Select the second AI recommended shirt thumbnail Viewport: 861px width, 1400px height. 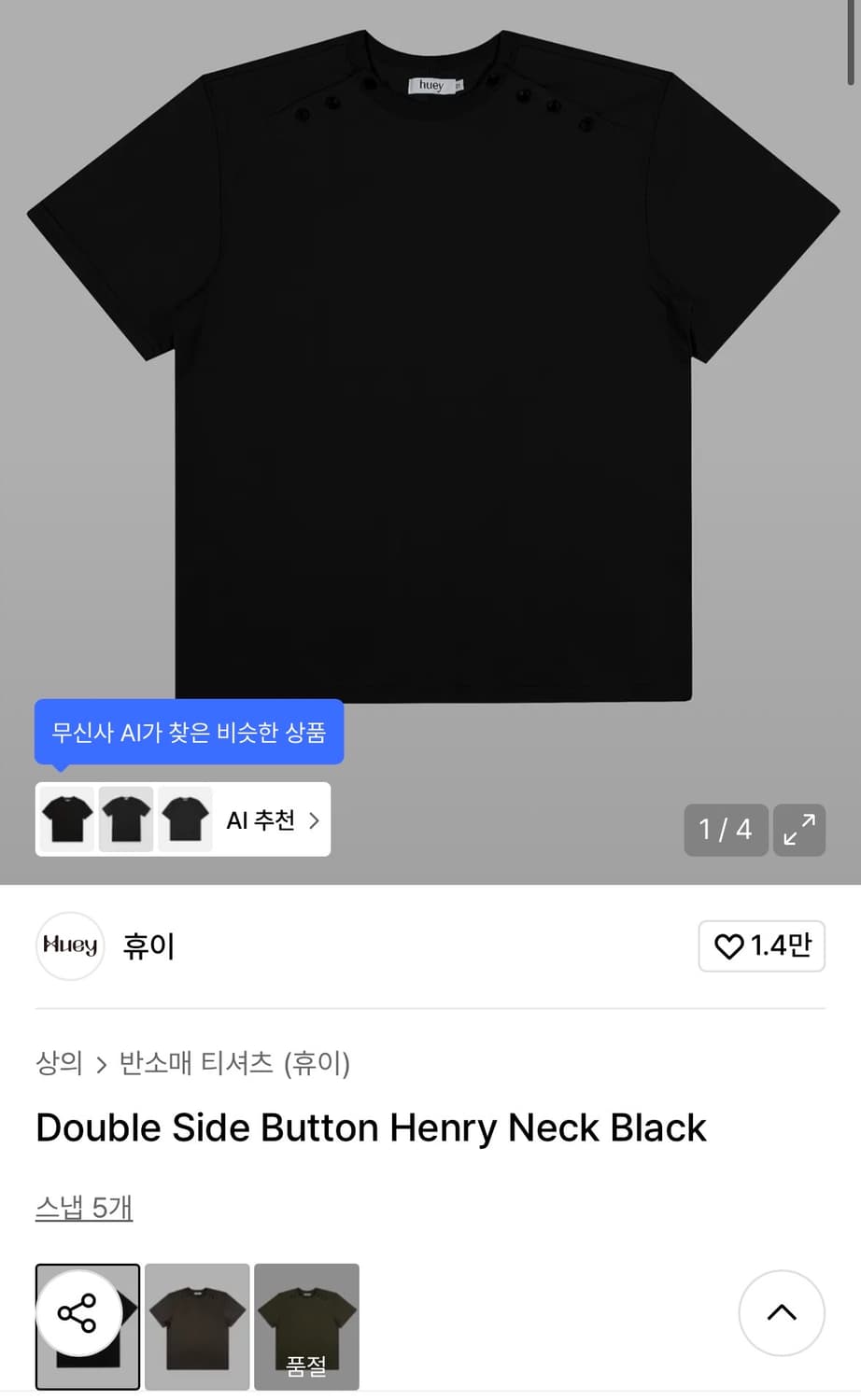pos(126,819)
